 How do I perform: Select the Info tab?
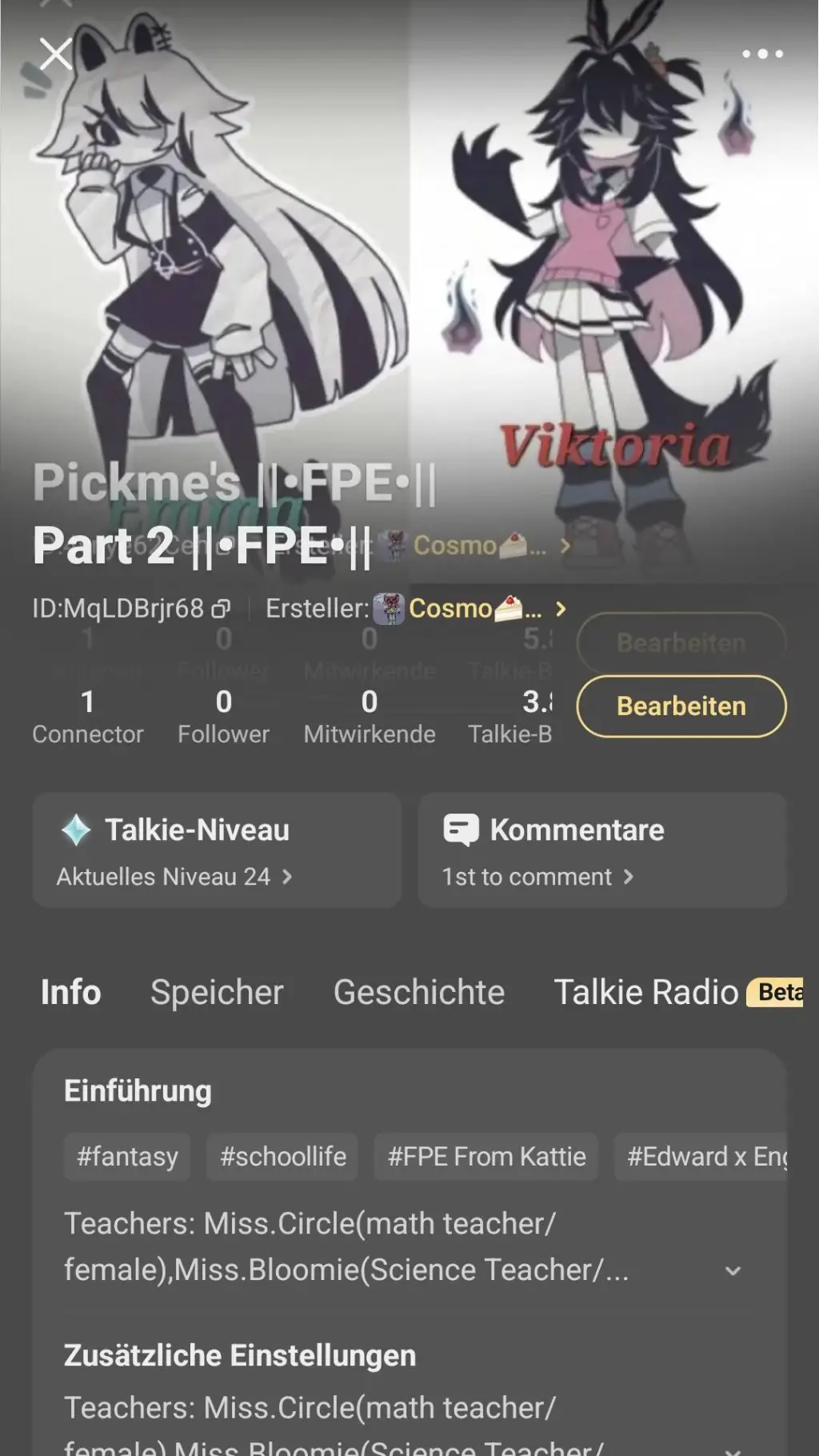71,992
